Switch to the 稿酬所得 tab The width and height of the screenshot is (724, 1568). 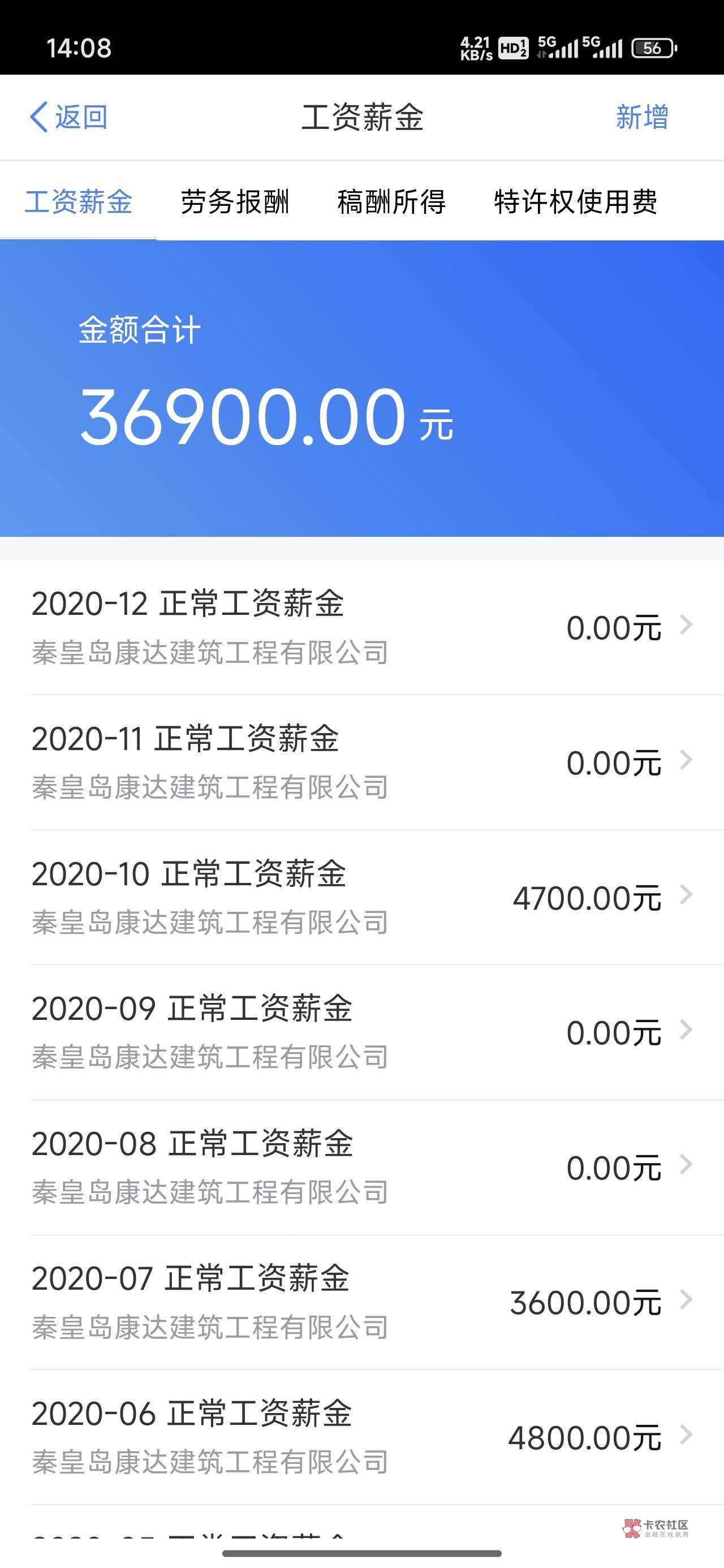coord(391,202)
